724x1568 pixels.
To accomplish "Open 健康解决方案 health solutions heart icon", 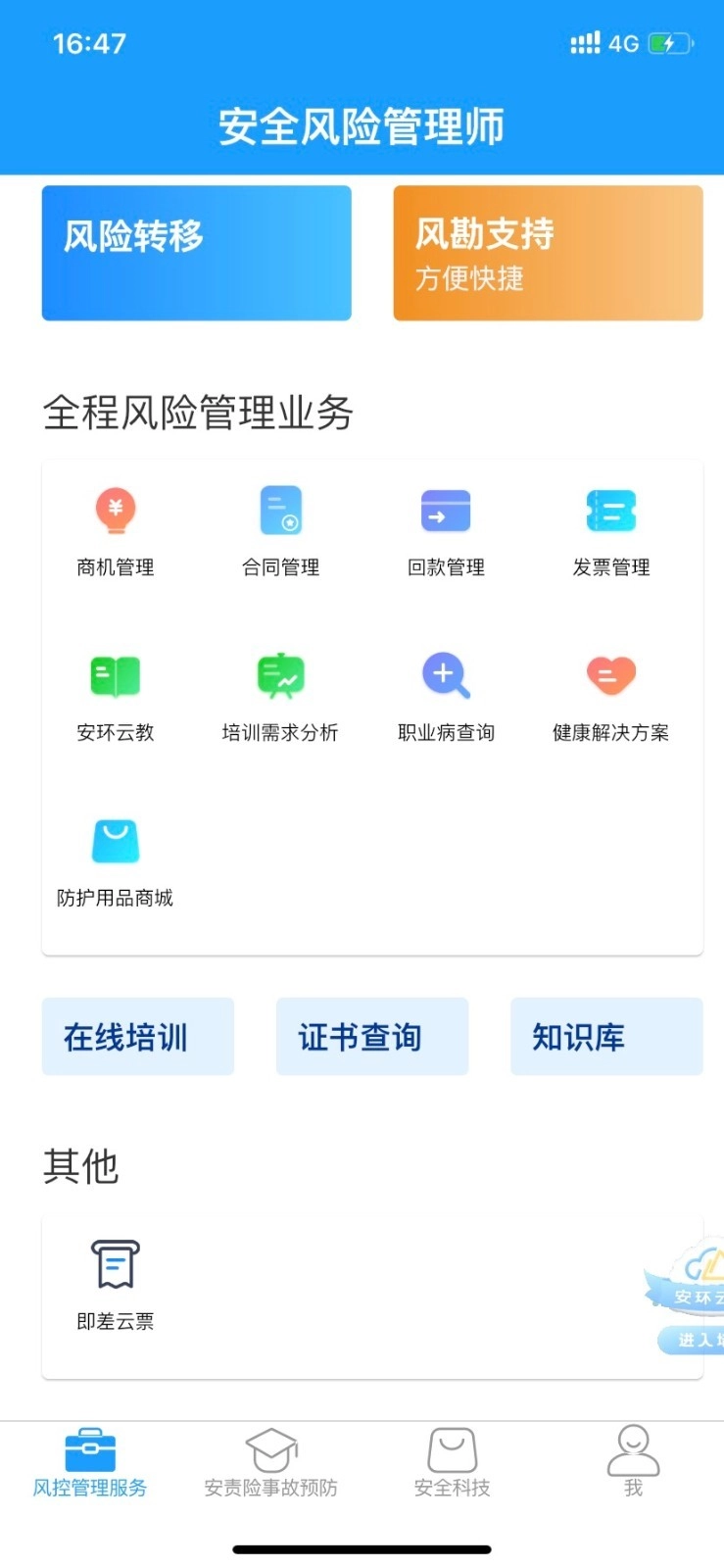I will click(610, 674).
